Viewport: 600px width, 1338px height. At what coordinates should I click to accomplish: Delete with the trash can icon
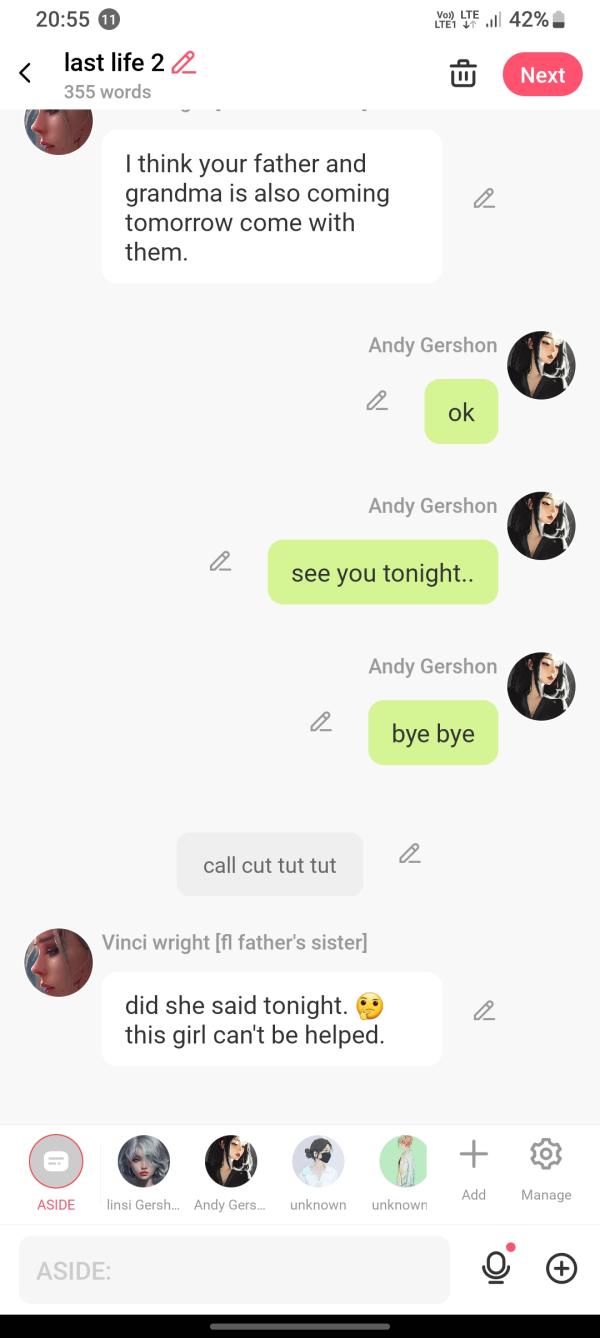pyautogui.click(x=463, y=74)
